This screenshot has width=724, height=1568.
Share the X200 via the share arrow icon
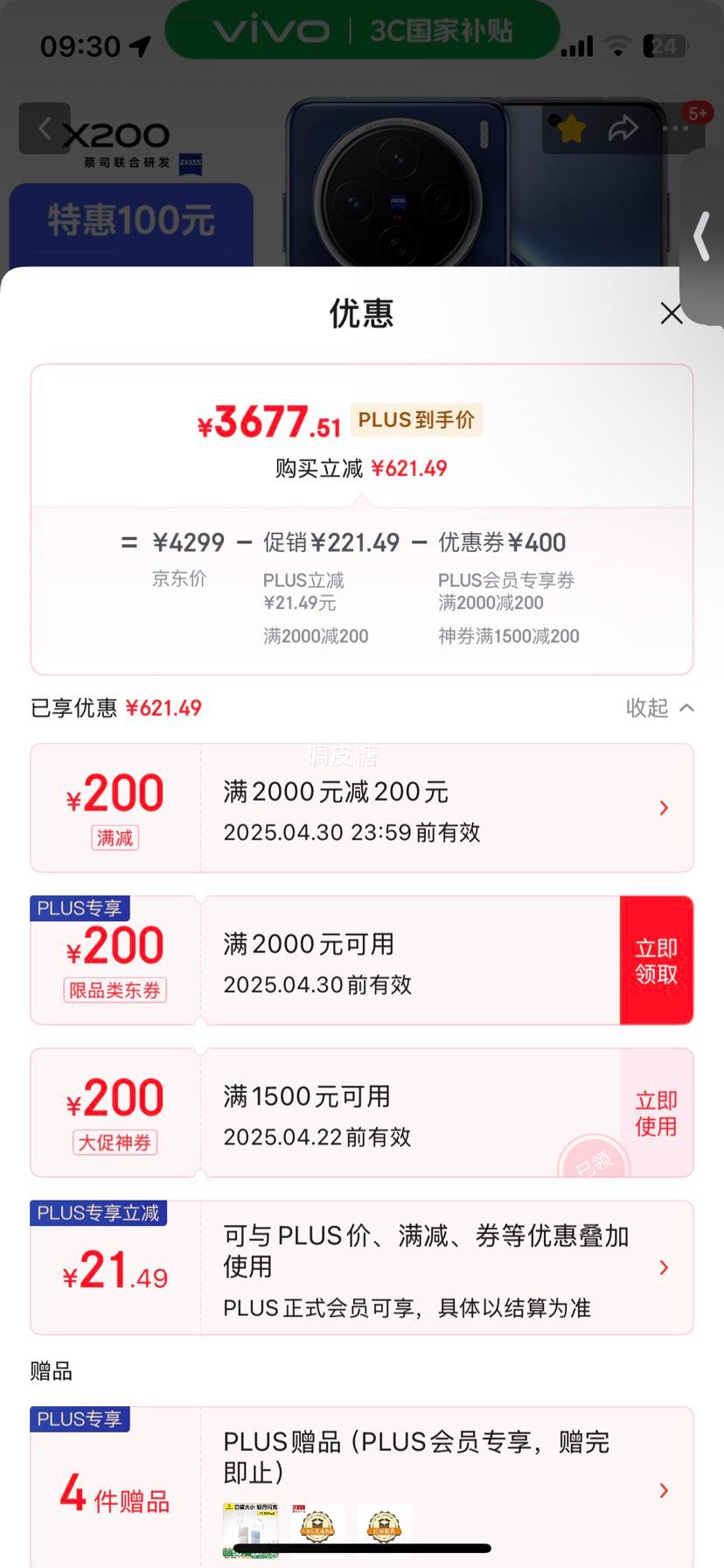[x=624, y=128]
